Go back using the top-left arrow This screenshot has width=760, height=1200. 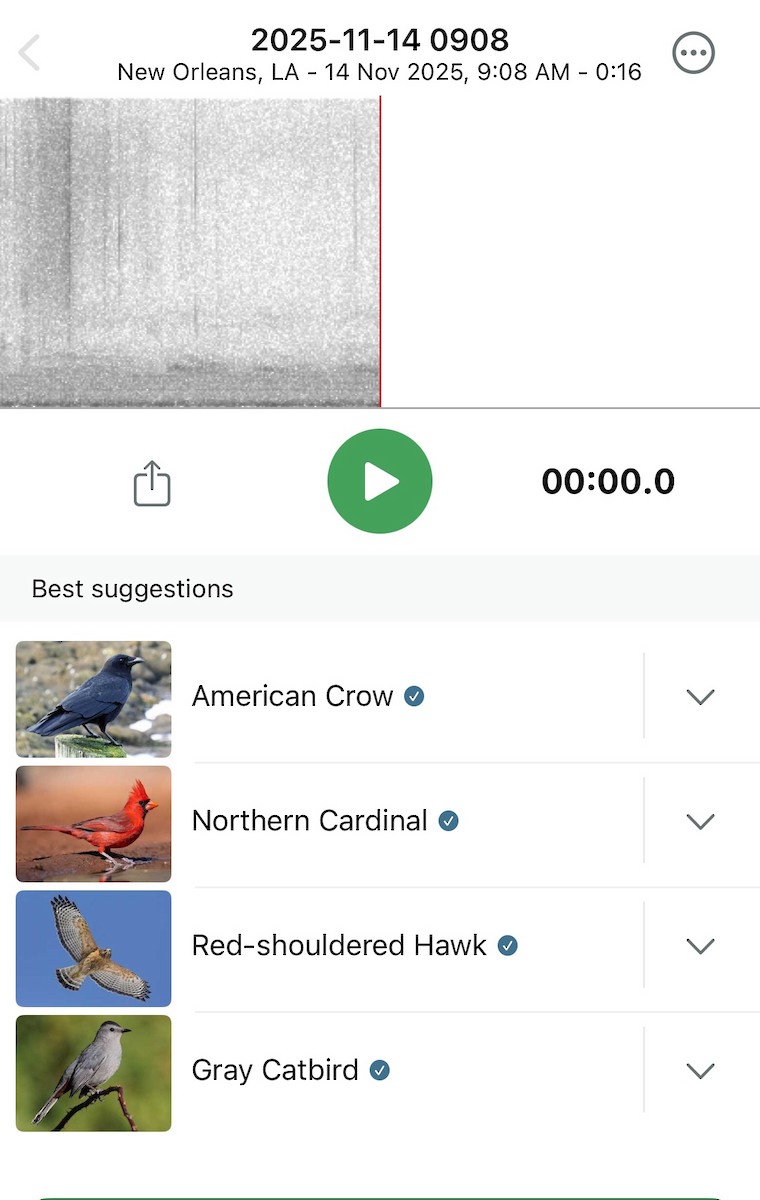(x=30, y=52)
